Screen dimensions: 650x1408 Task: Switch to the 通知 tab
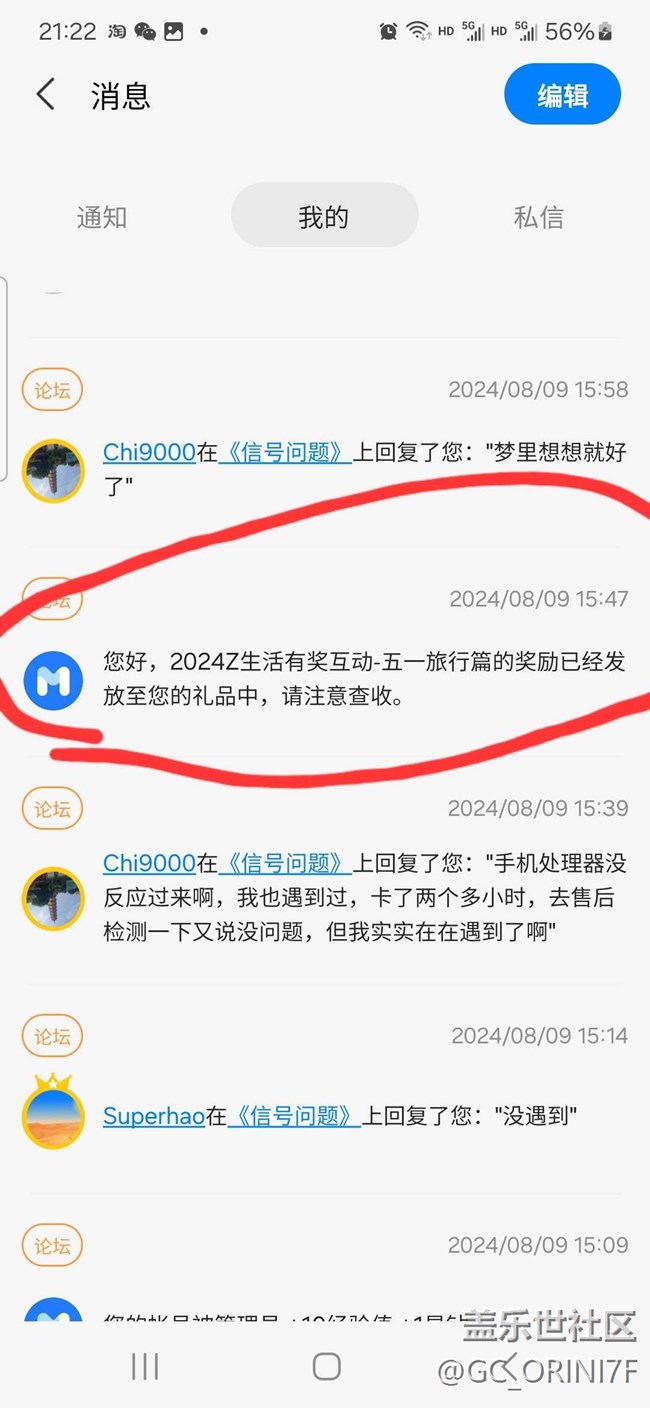102,217
